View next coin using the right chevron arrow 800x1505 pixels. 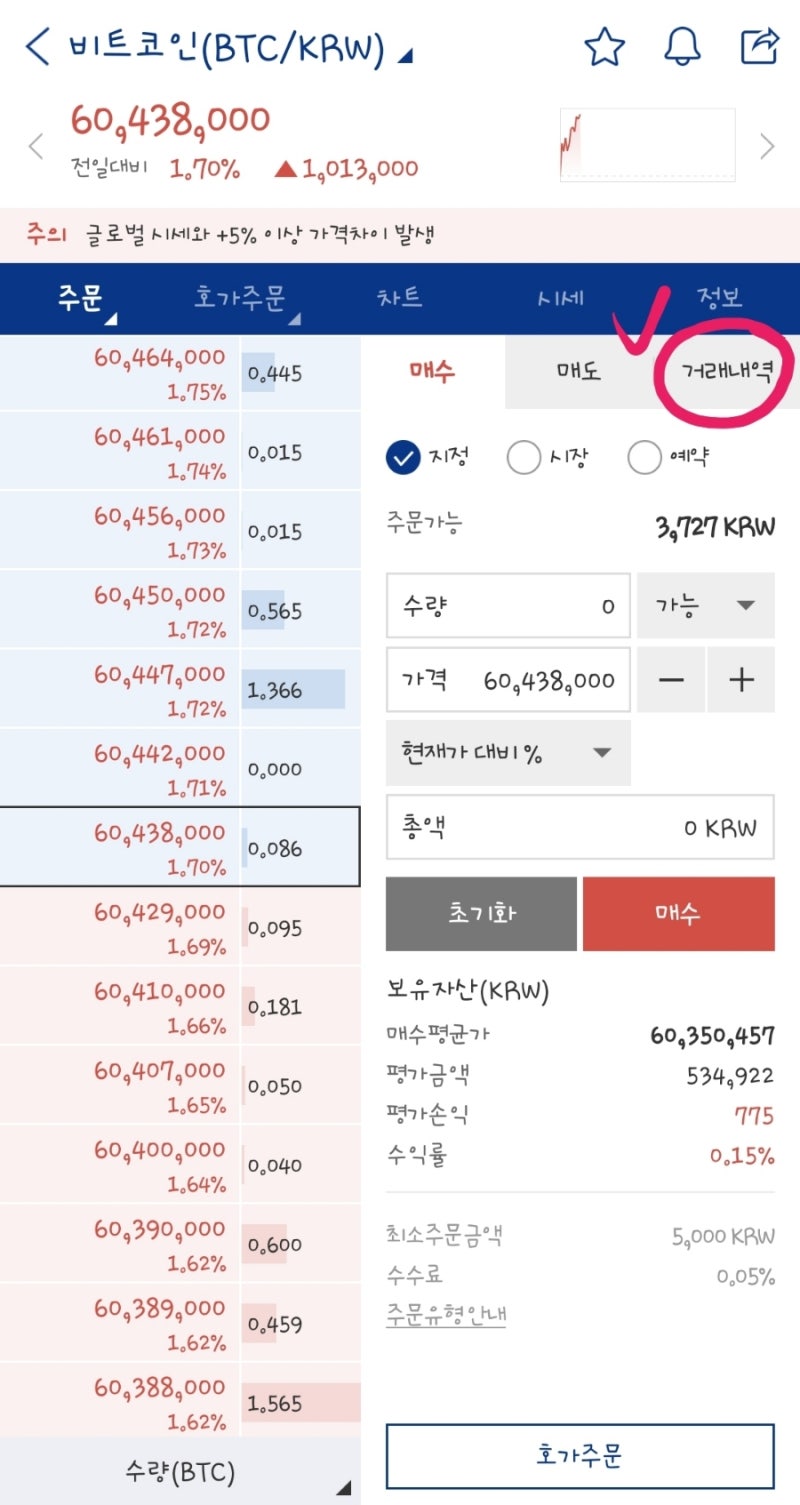click(767, 146)
